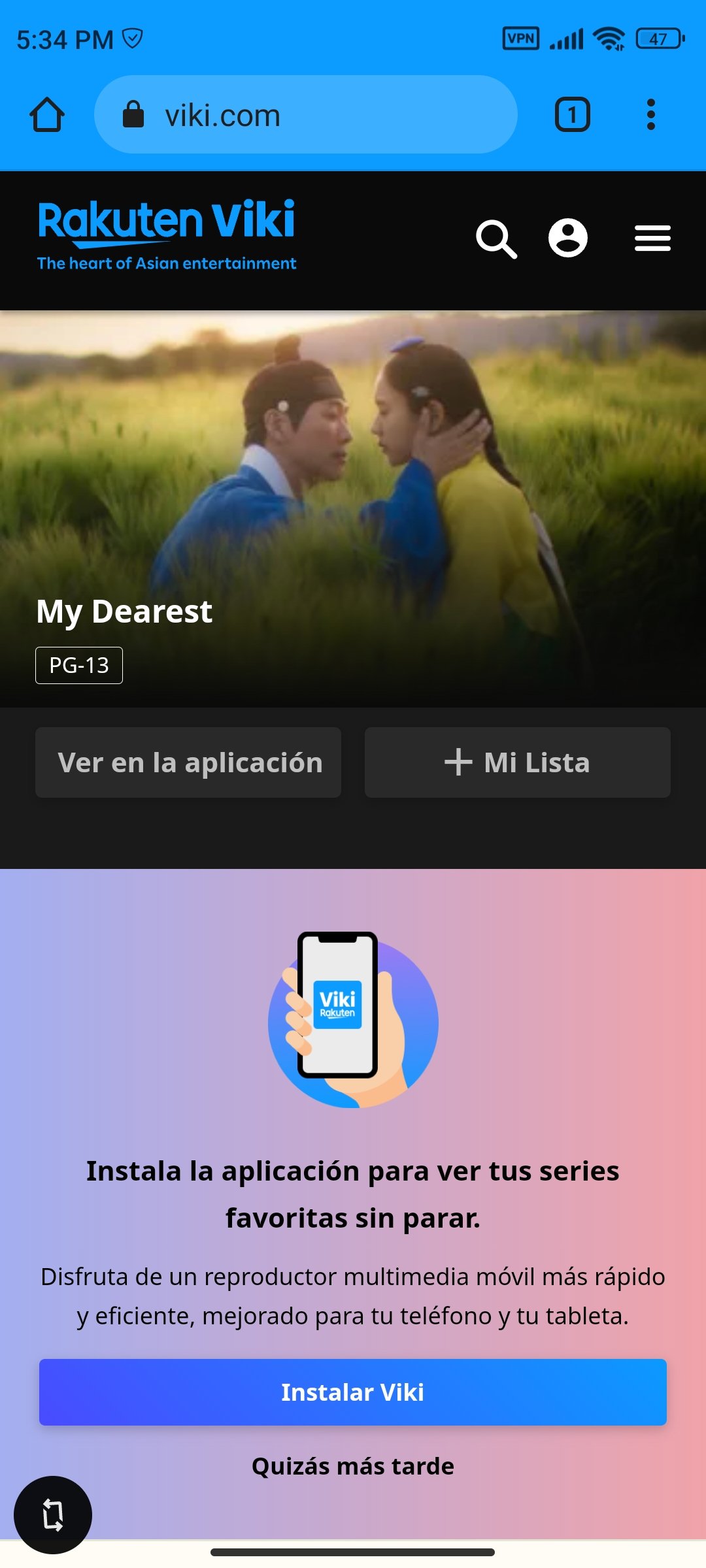Open the user profile icon
Screen dimensions: 706x1568
567,238
